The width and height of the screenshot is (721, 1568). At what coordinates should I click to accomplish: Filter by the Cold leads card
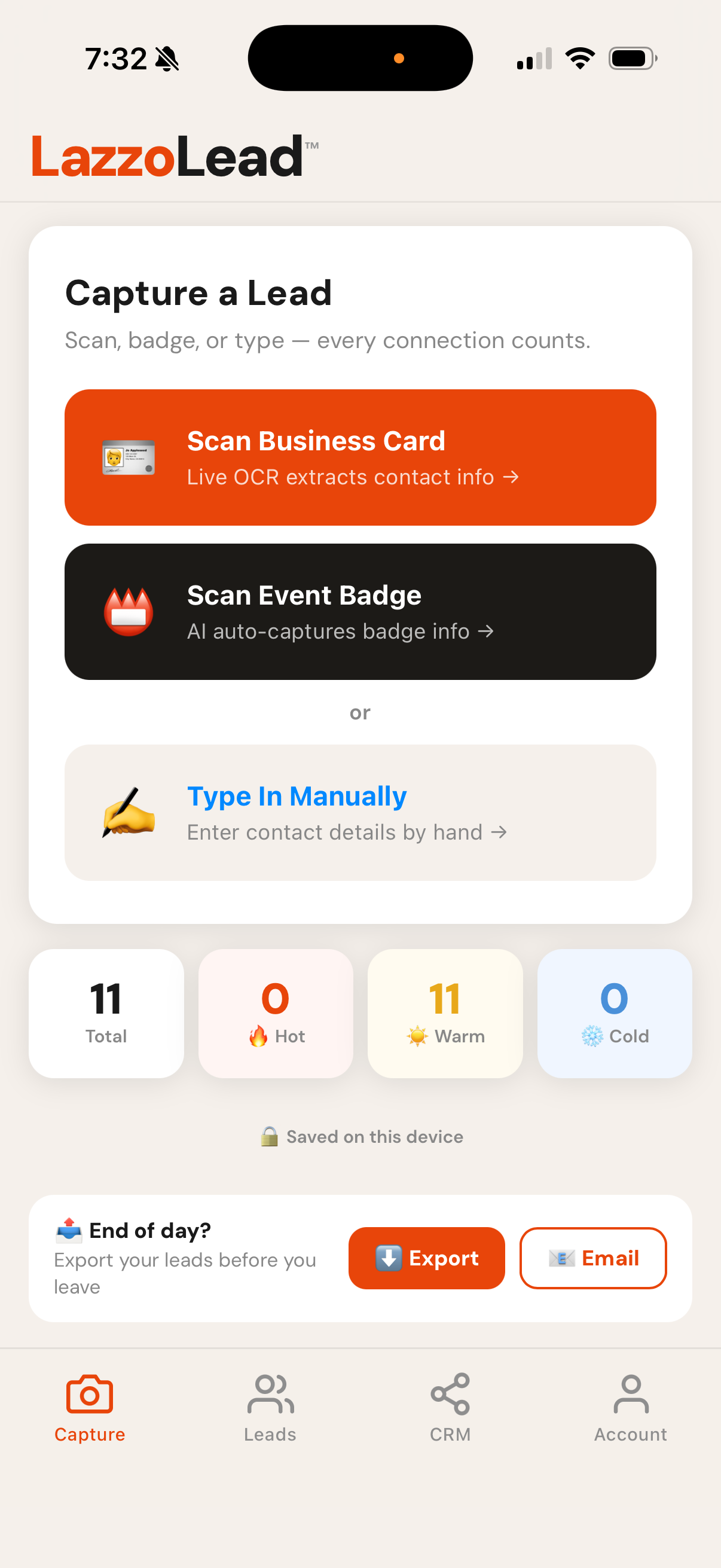tap(615, 1014)
